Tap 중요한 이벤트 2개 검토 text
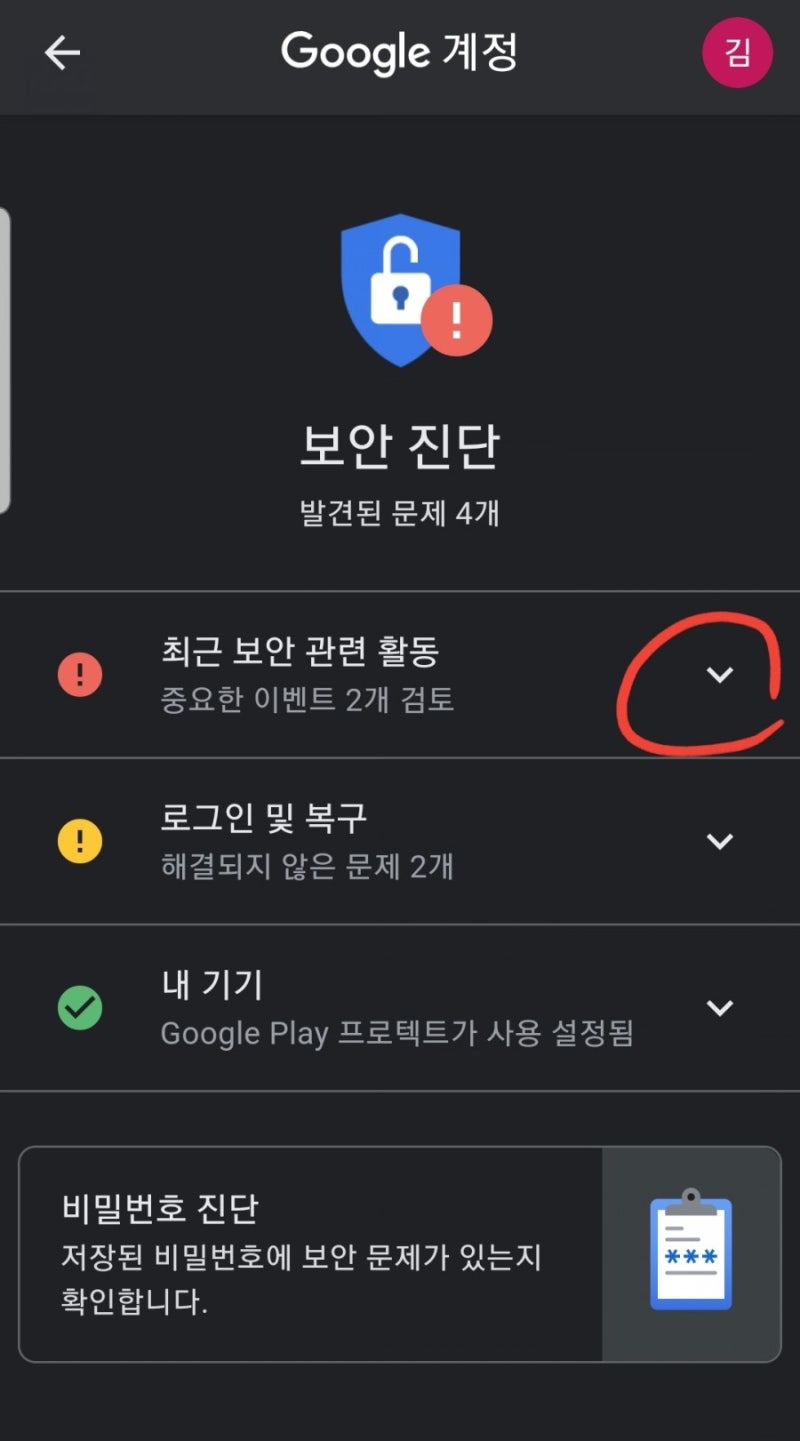The width and height of the screenshot is (800, 1441). pyautogui.click(x=305, y=700)
